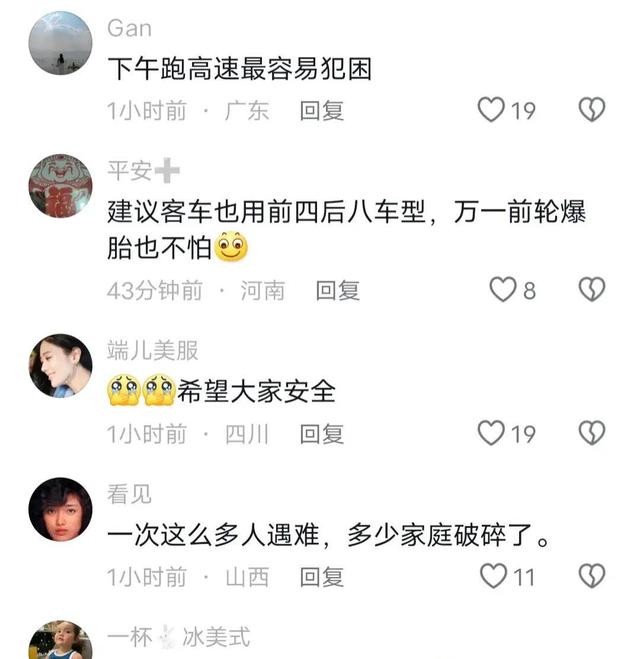The image size is (640, 659).
Task: Open 一杯冰美式's profile avatar
Action: coord(60,640)
